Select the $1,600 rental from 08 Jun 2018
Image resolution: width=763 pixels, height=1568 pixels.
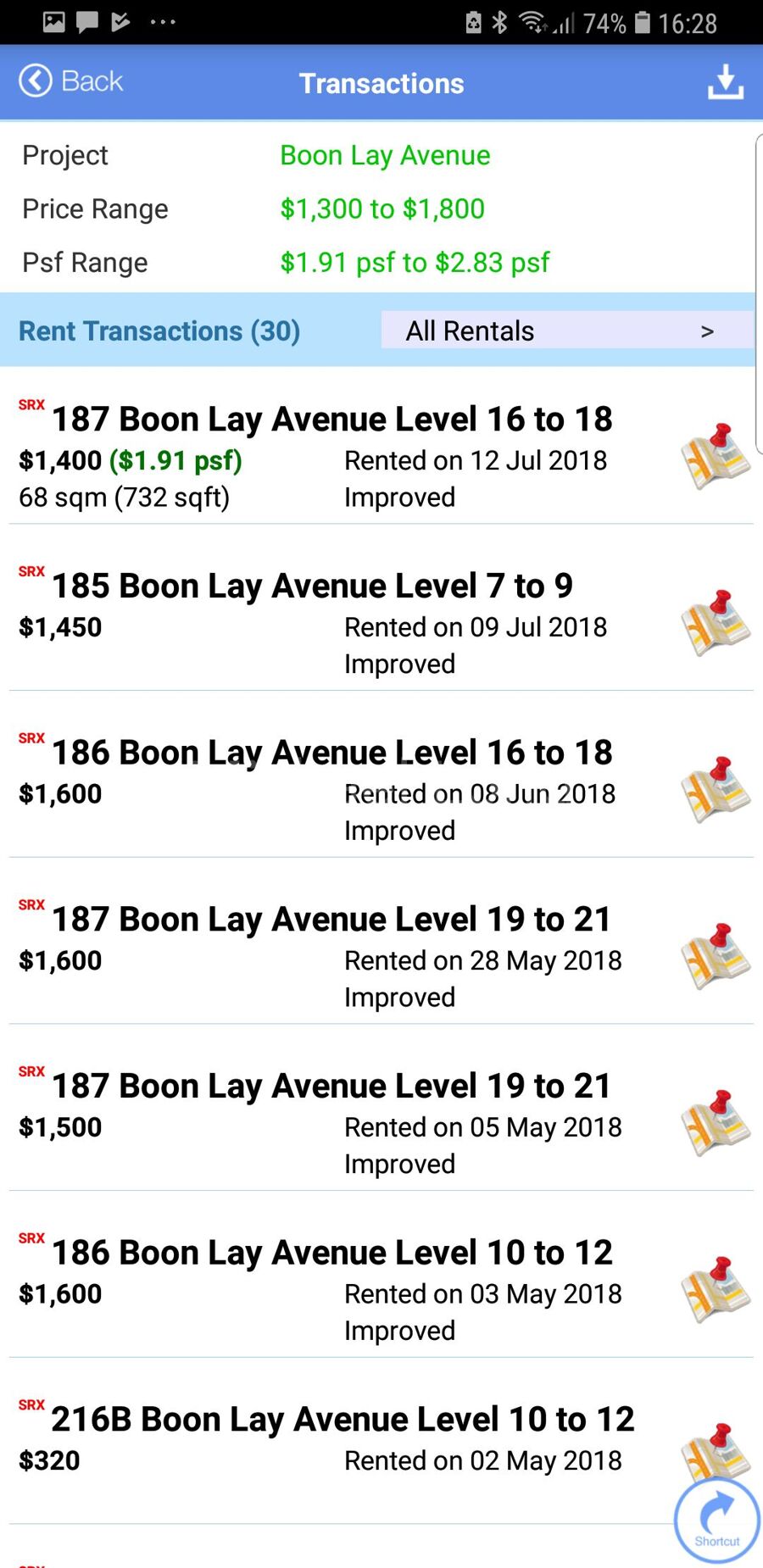[339, 790]
